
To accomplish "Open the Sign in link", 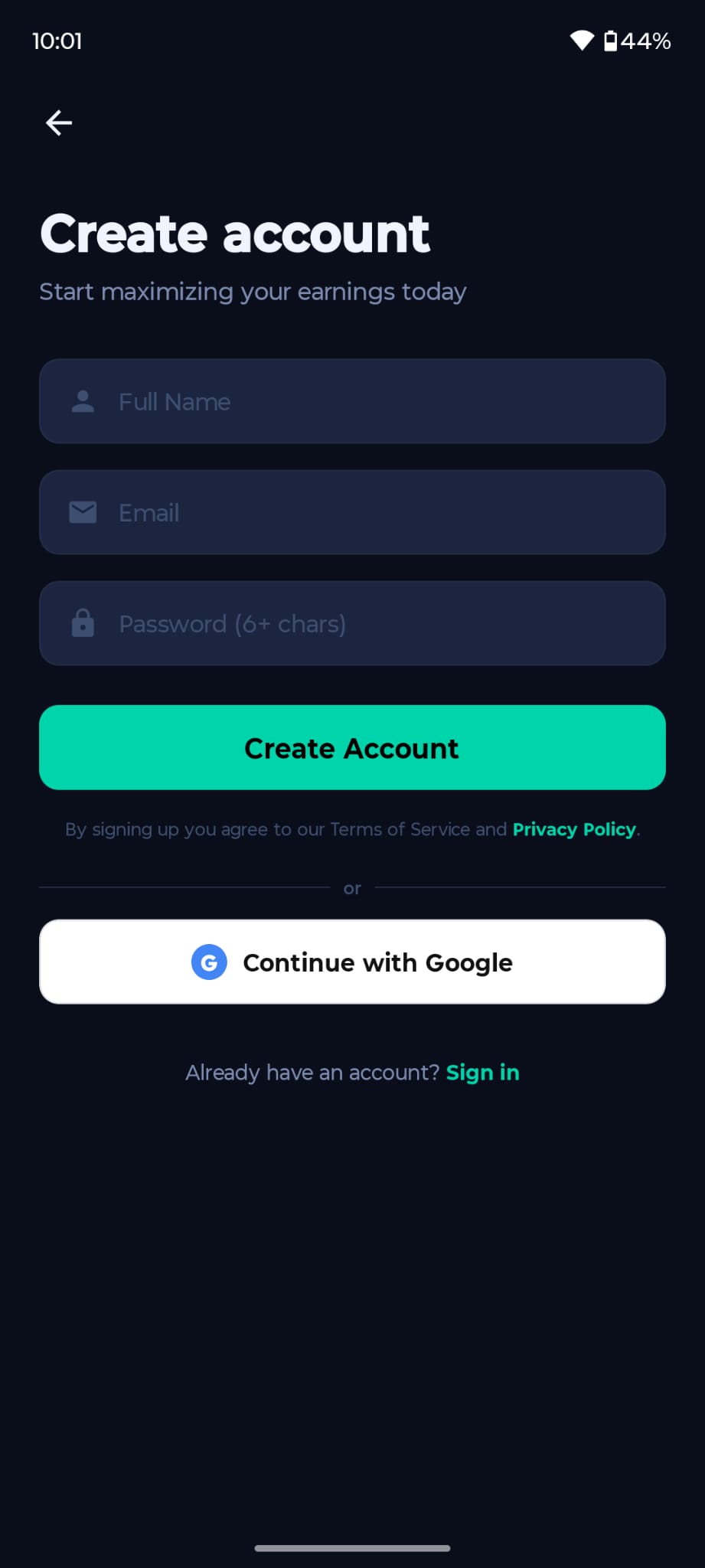I will tap(482, 1072).
